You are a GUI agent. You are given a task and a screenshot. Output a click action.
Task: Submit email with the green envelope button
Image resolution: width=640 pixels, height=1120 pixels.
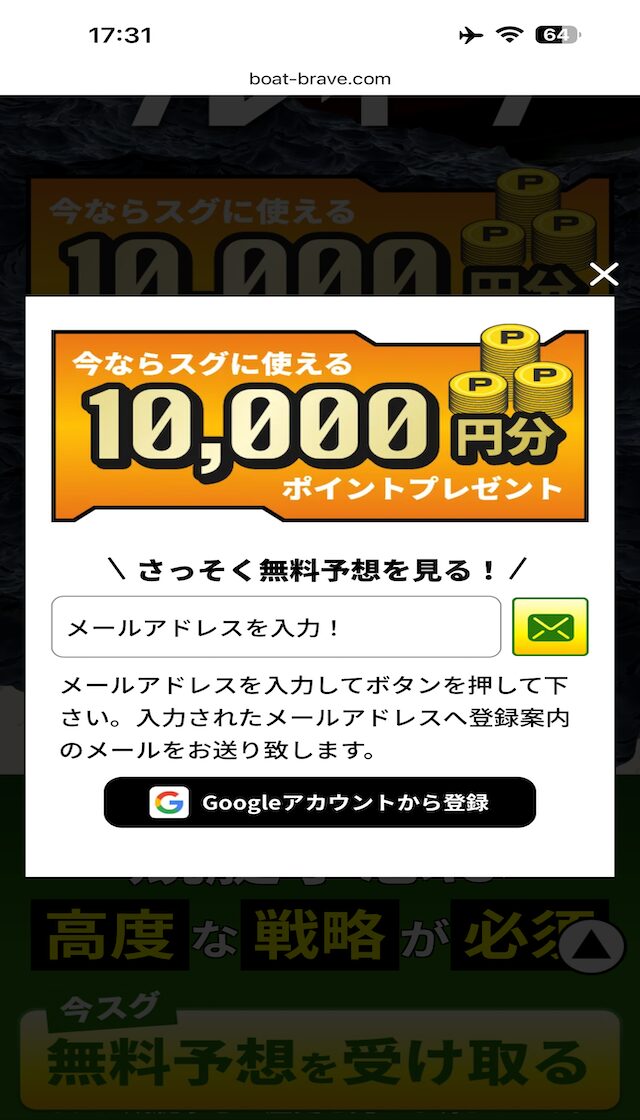550,627
